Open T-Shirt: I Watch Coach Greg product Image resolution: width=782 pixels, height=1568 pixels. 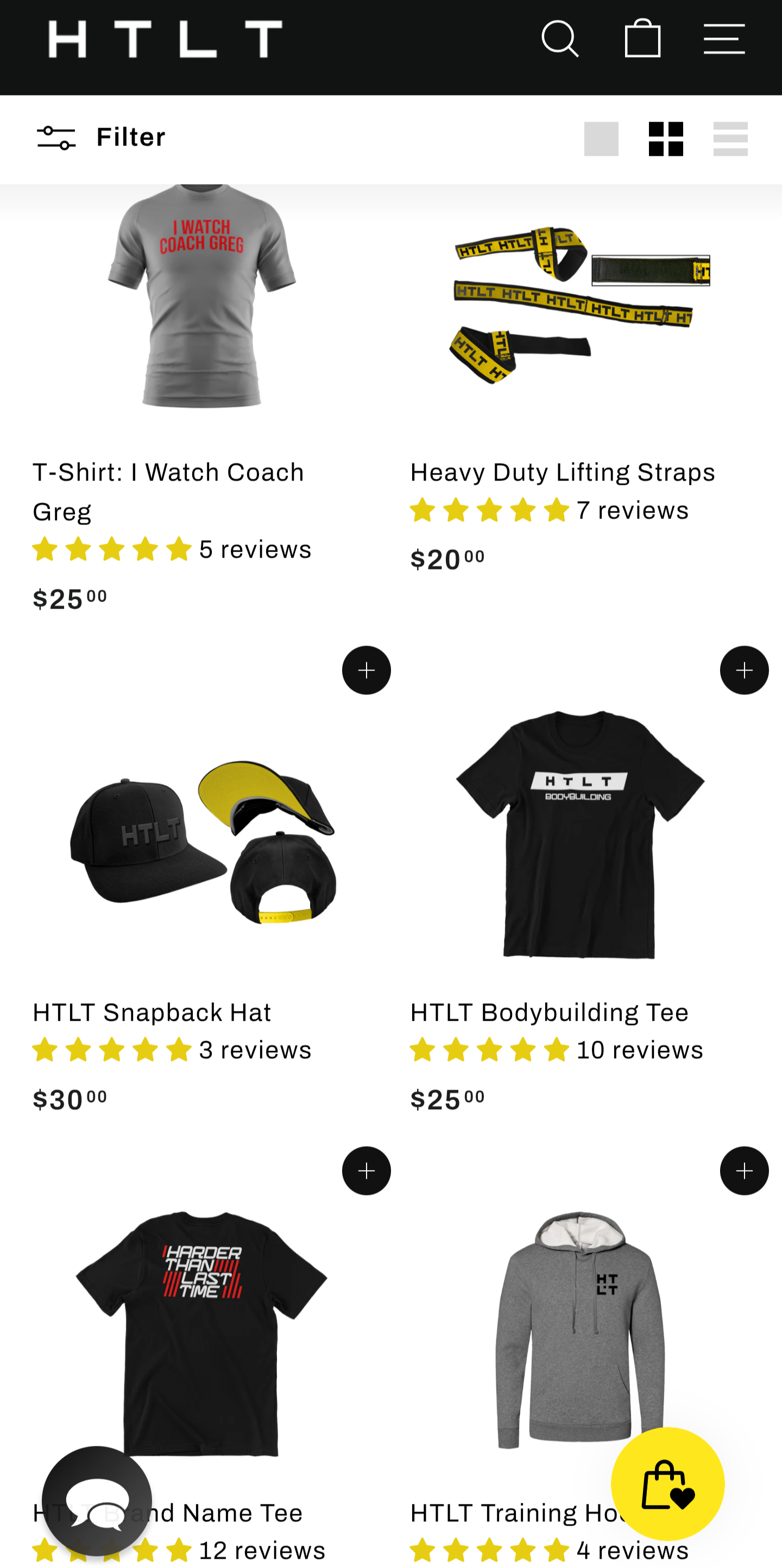tap(168, 492)
